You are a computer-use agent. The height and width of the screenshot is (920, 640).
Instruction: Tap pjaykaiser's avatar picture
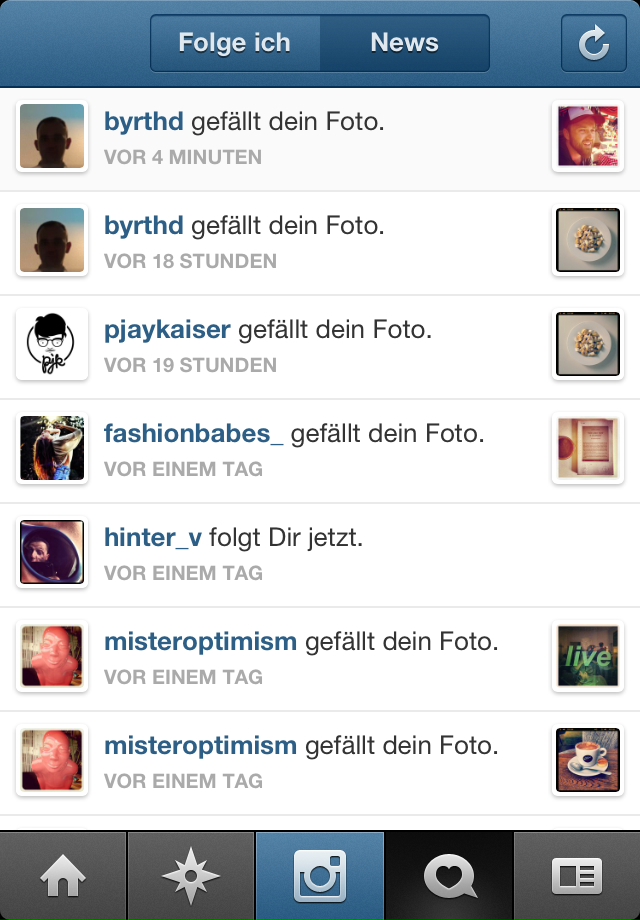pos(52,346)
